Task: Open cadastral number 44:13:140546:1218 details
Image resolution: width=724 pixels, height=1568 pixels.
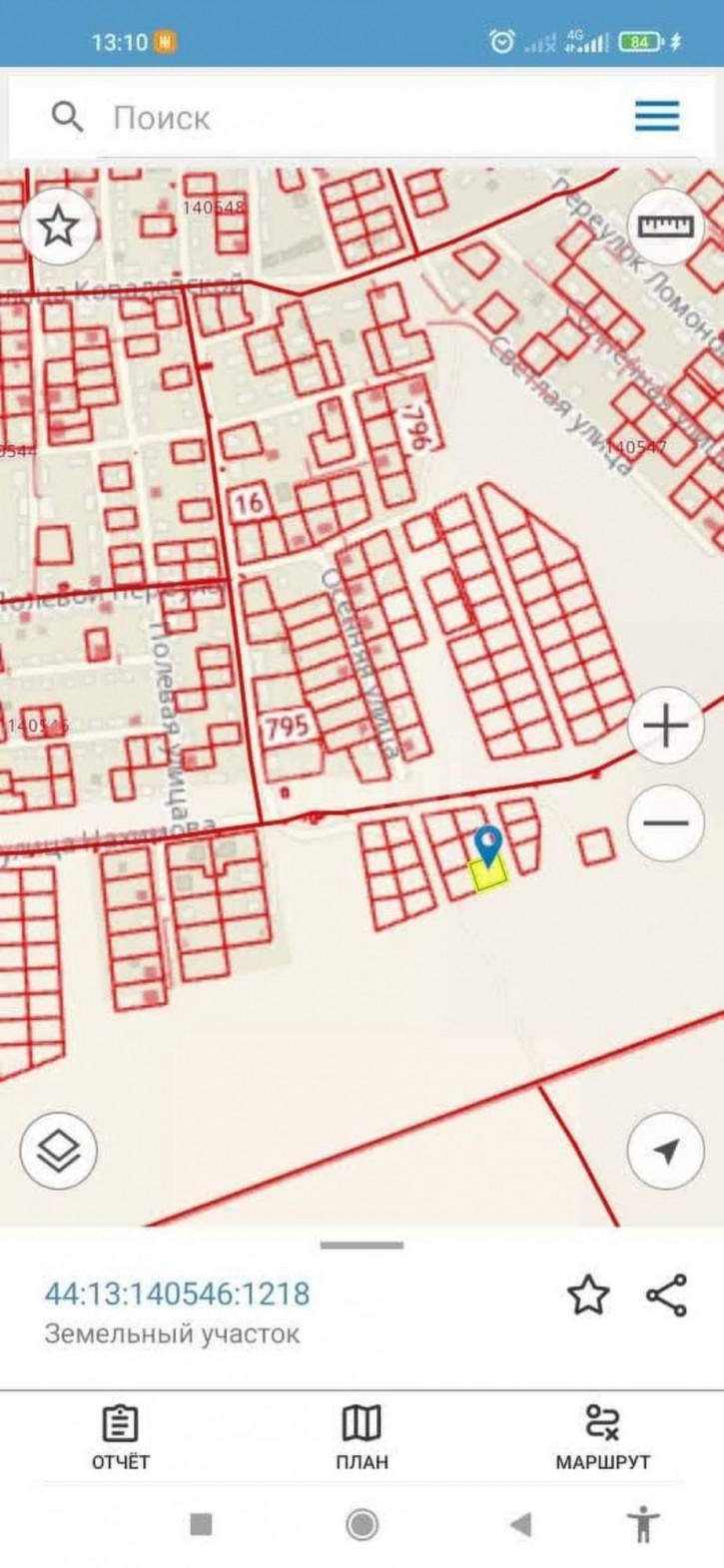Action: click(177, 1294)
